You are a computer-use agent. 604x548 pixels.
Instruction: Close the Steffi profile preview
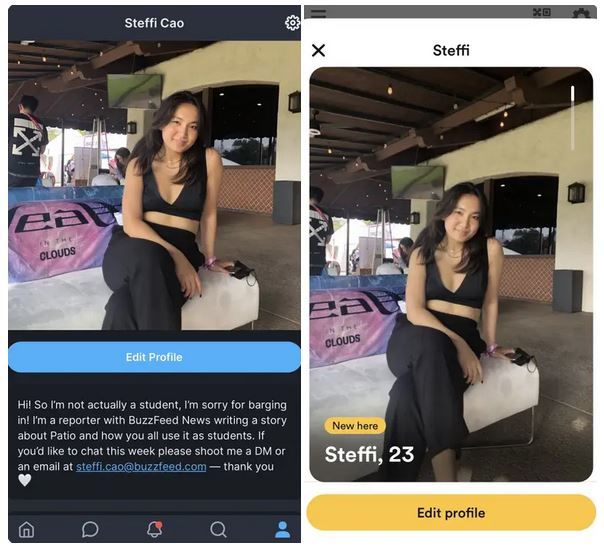tap(319, 50)
